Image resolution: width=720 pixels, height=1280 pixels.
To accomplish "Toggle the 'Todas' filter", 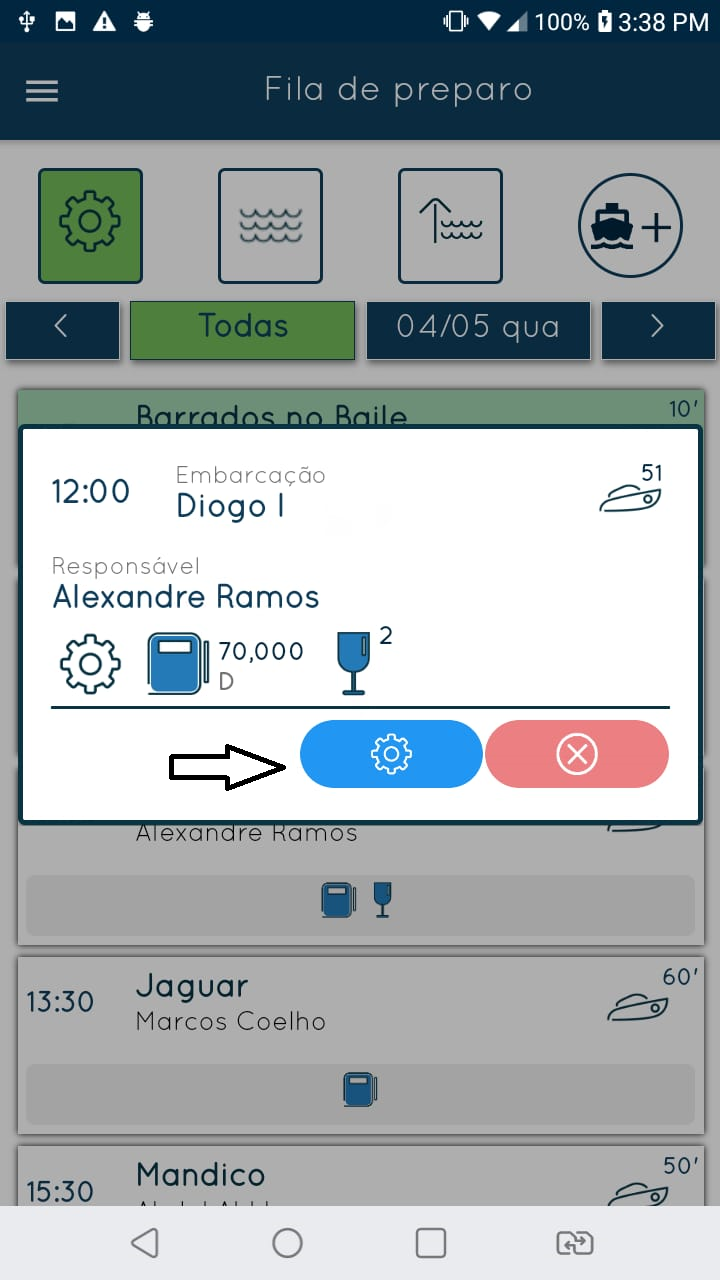I will [x=242, y=328].
